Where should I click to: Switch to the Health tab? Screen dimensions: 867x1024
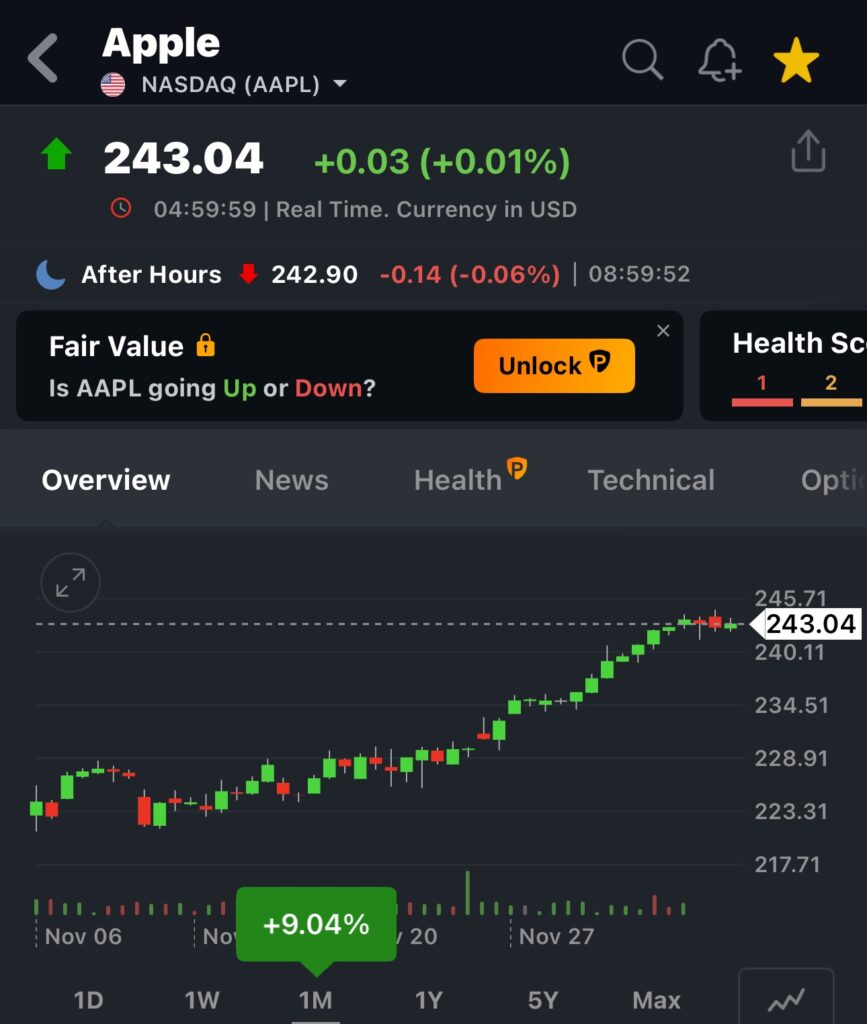458,480
